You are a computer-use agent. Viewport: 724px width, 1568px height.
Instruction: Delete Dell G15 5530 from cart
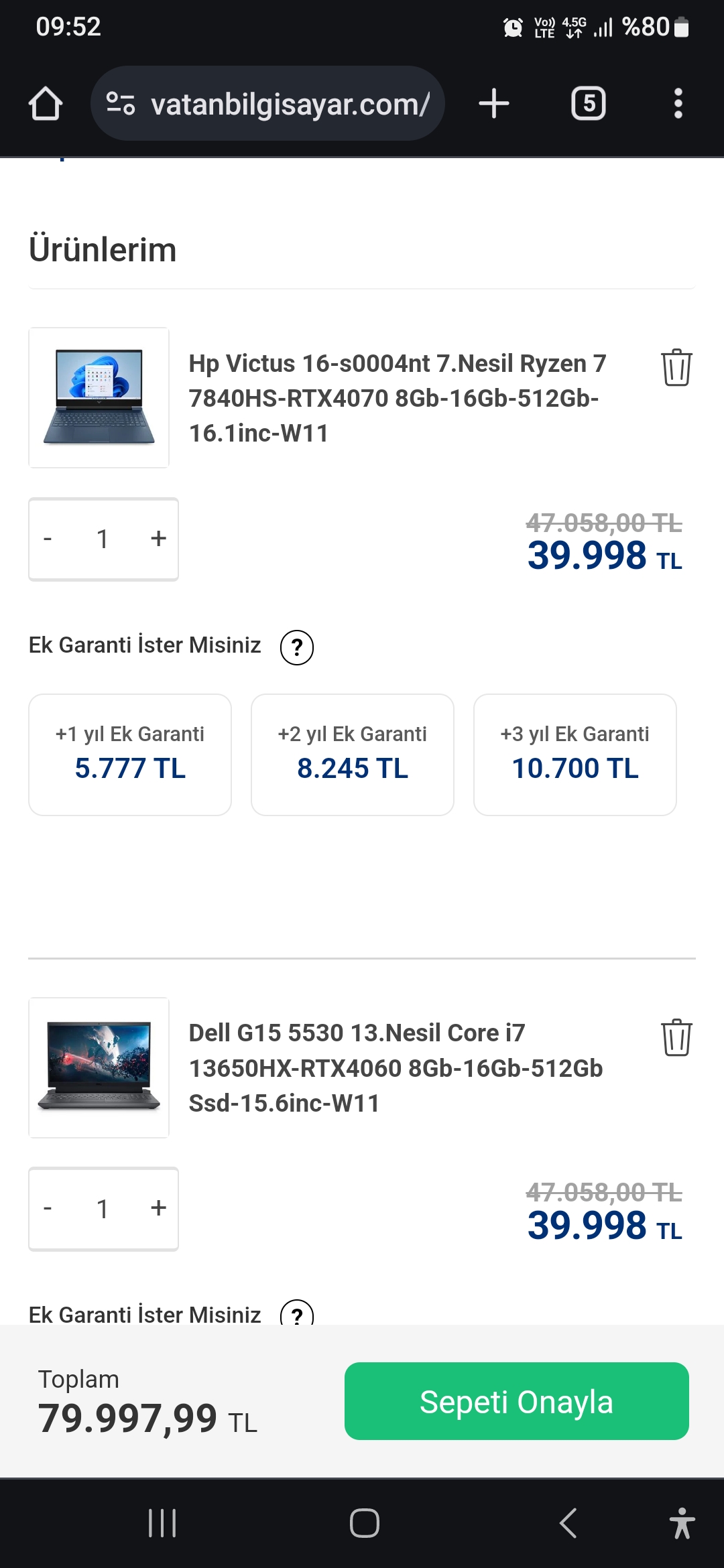tap(676, 1037)
